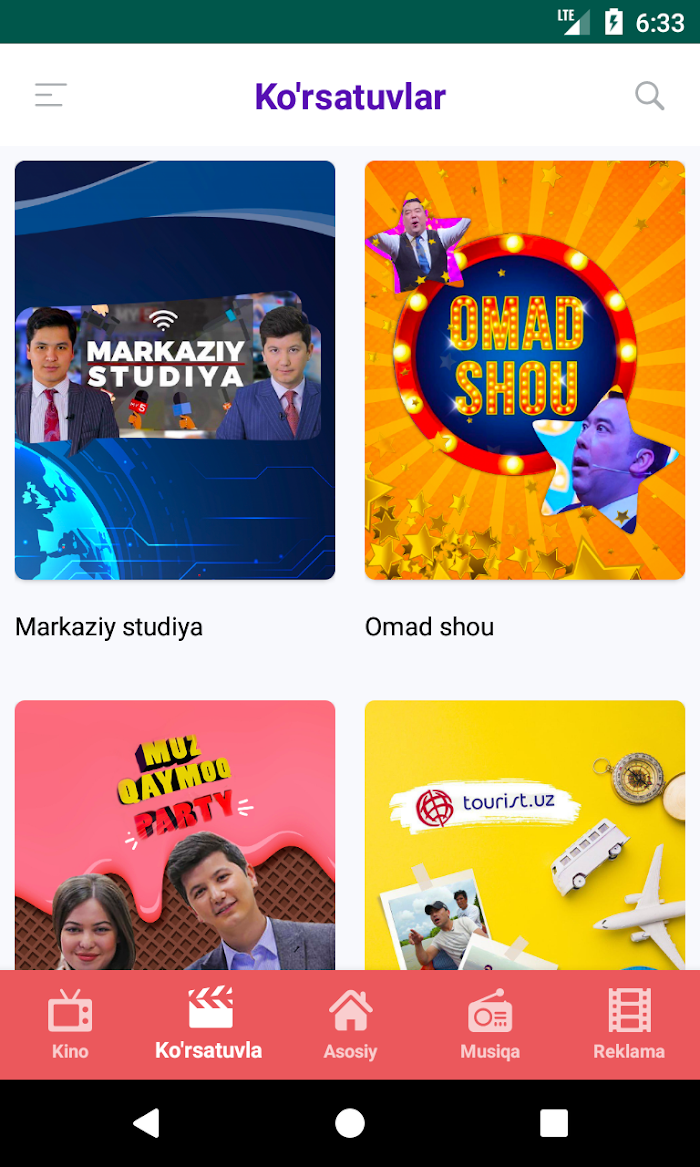The width and height of the screenshot is (700, 1167).
Task: Open the Reklama tab
Action: (629, 1024)
